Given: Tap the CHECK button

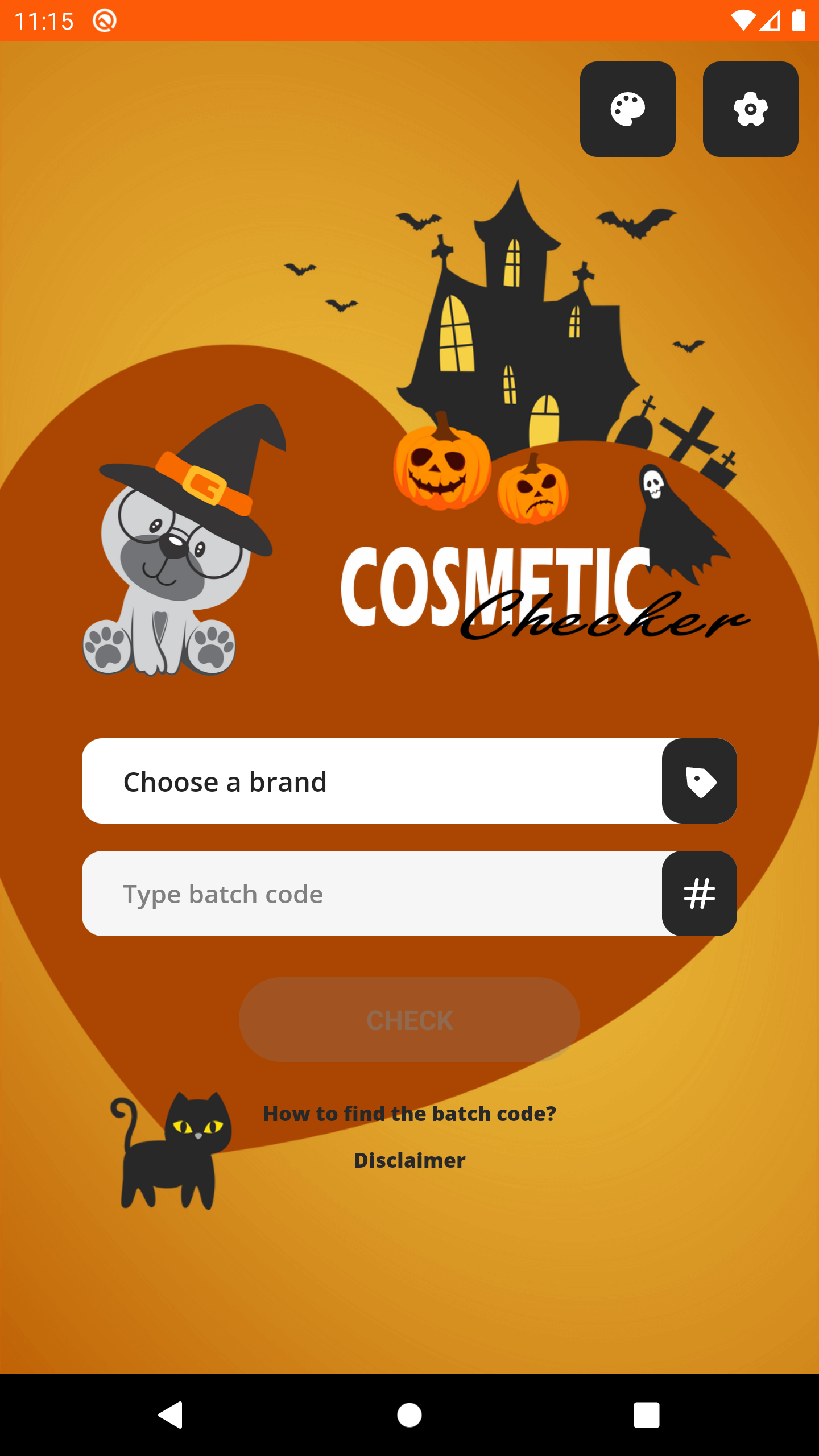Looking at the screenshot, I should (x=409, y=1020).
